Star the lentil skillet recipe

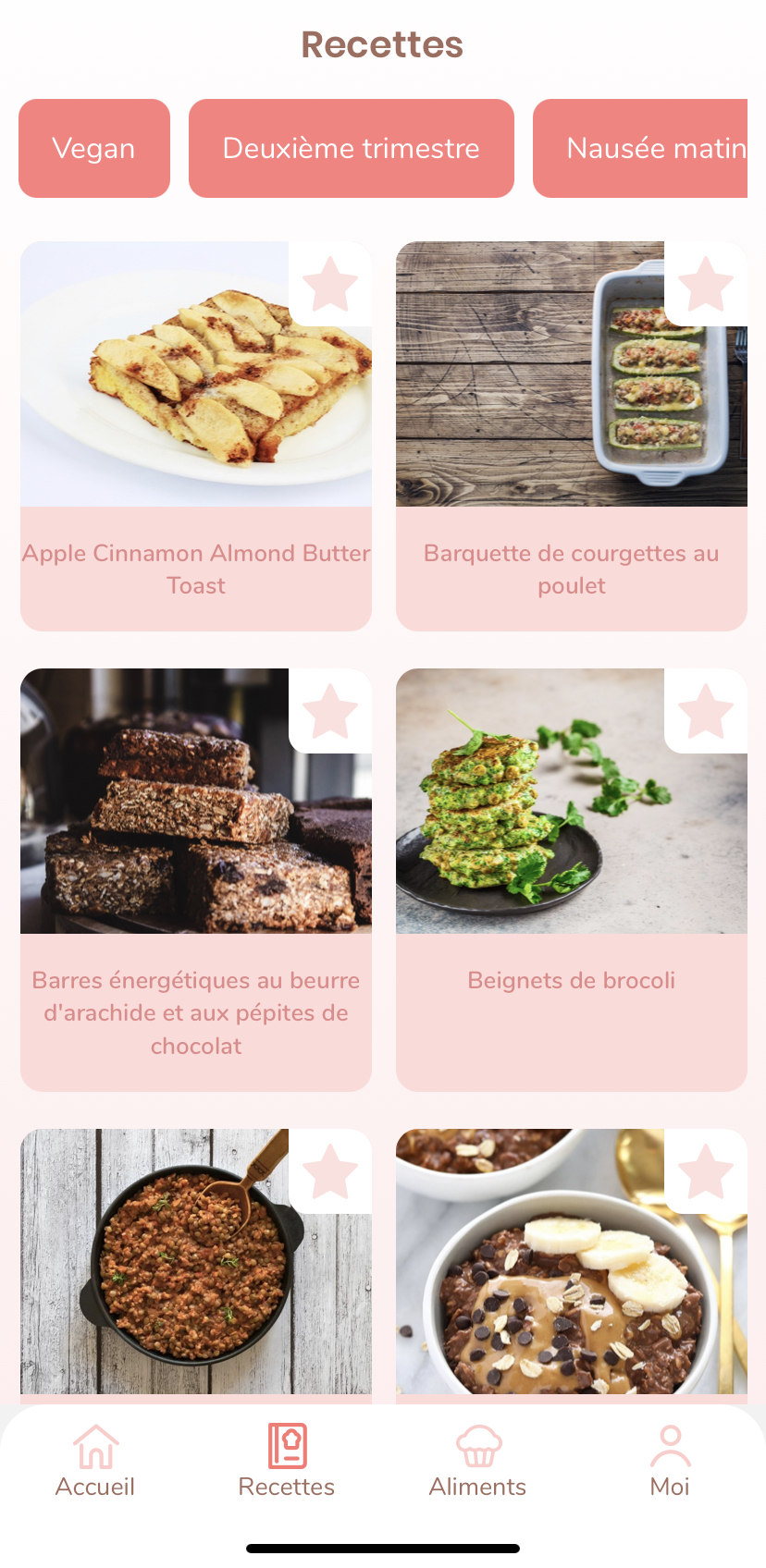(x=330, y=1170)
